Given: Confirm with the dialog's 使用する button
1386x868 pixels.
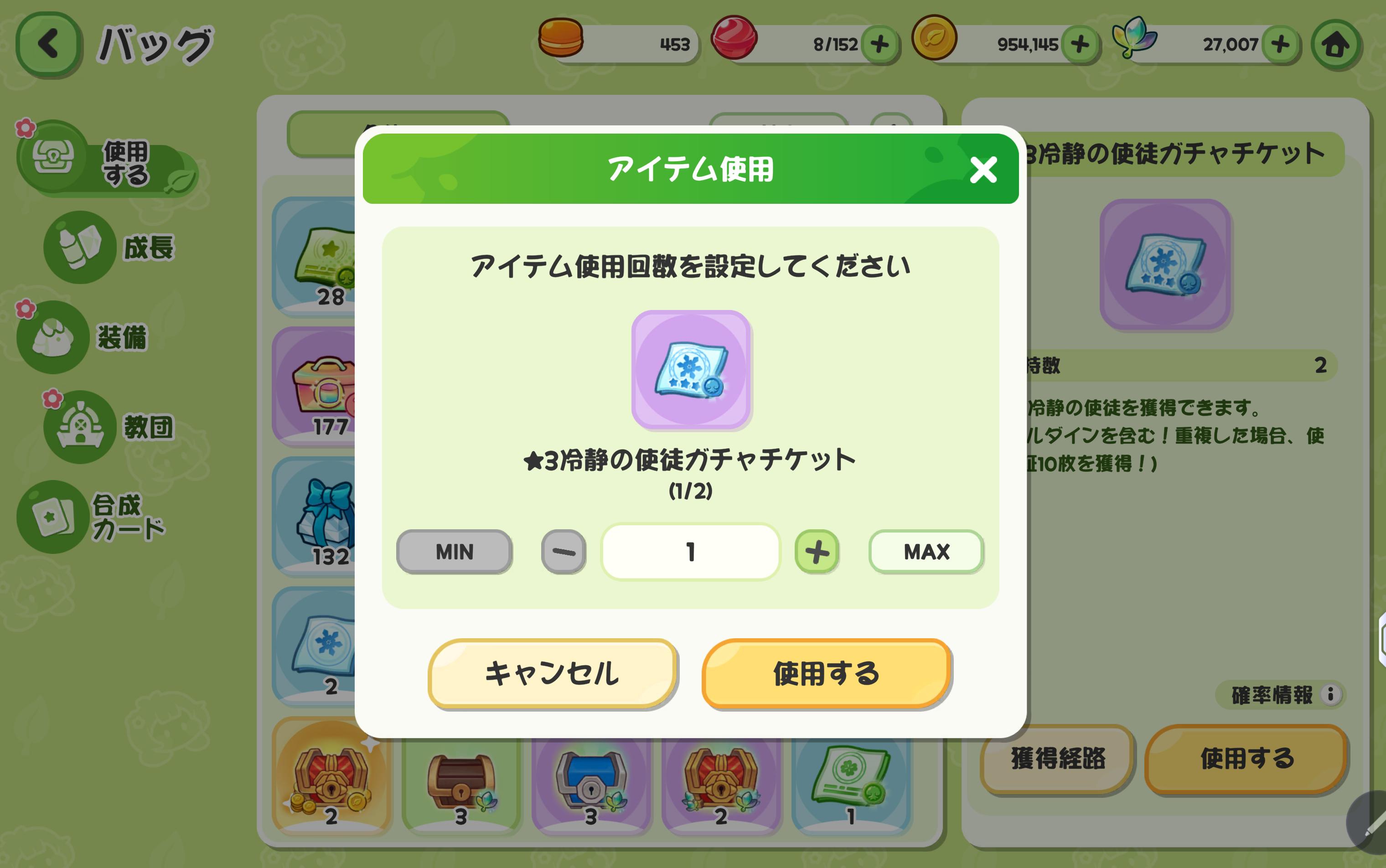Looking at the screenshot, I should coord(826,673).
